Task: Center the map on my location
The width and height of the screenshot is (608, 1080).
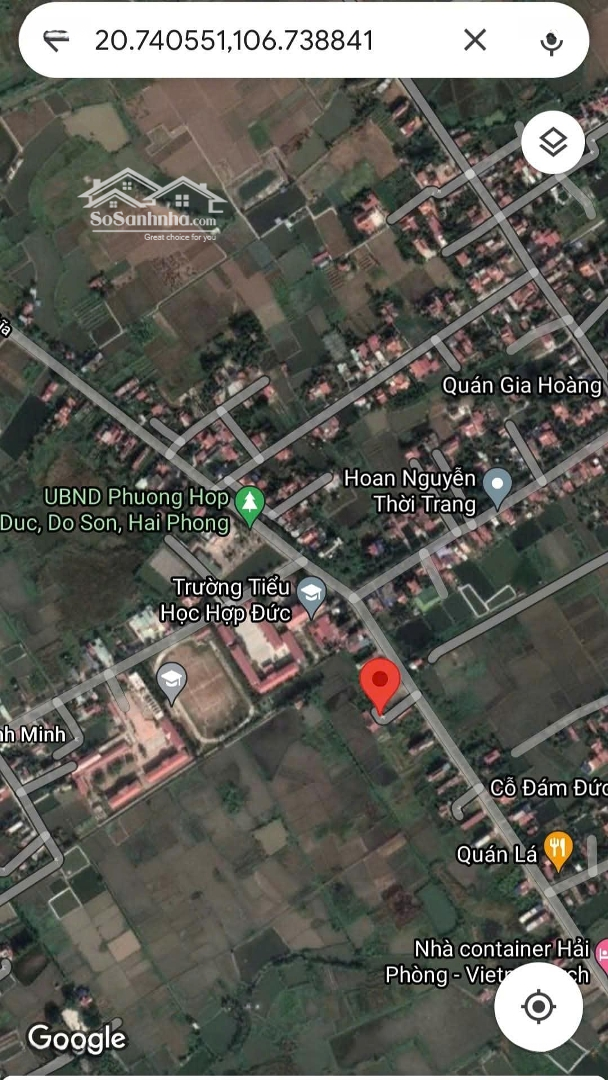Action: 539,1006
